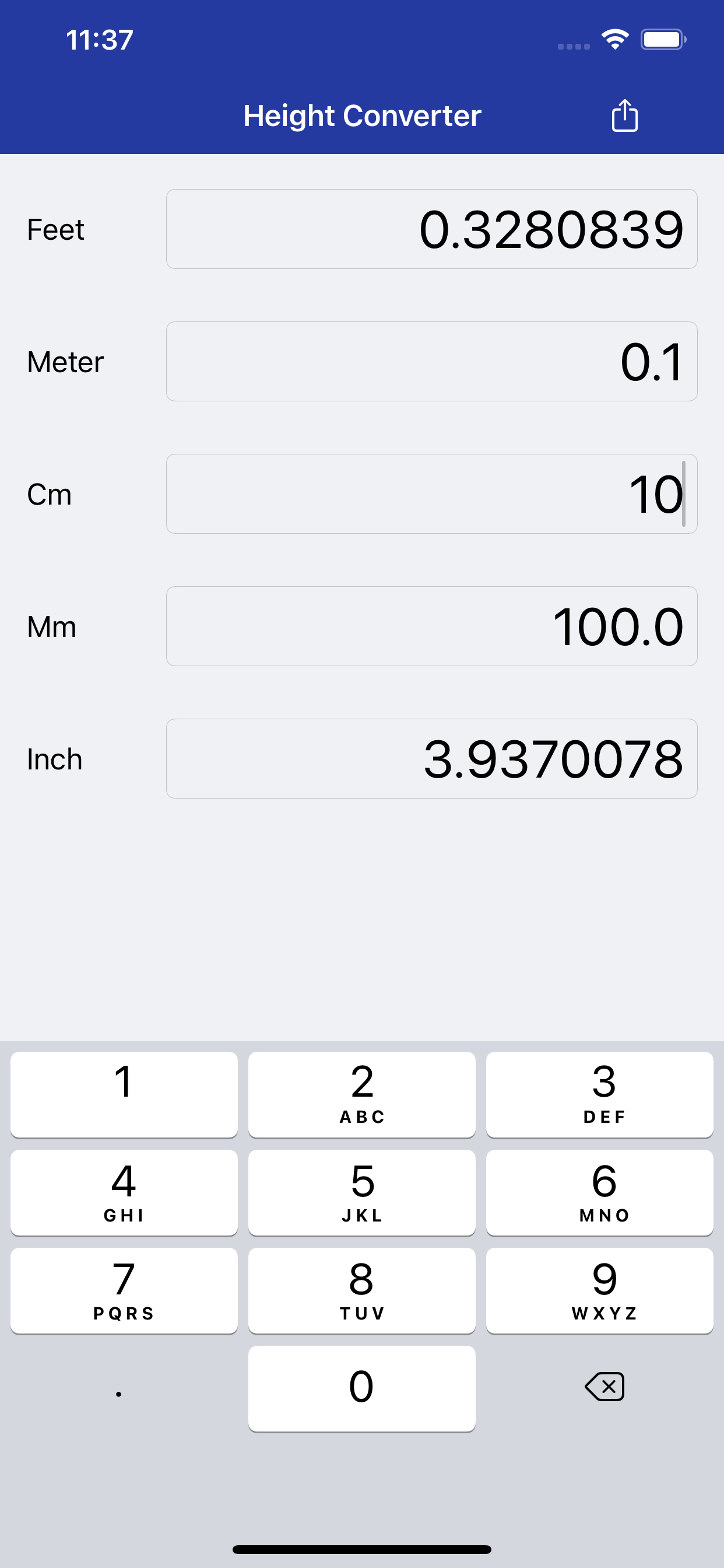
Task: Select the Mm value field
Action: [433, 626]
